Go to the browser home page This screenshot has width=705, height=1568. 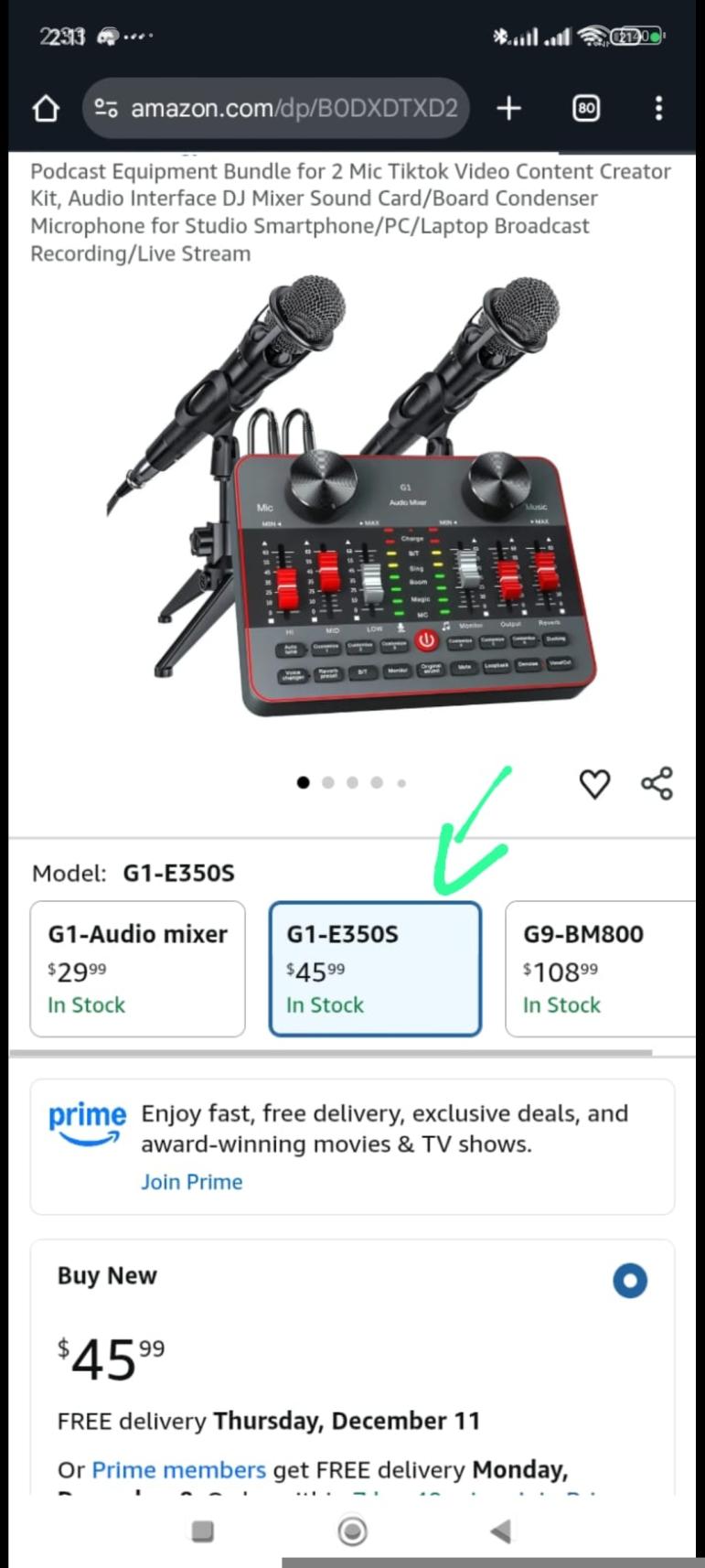coord(46,109)
